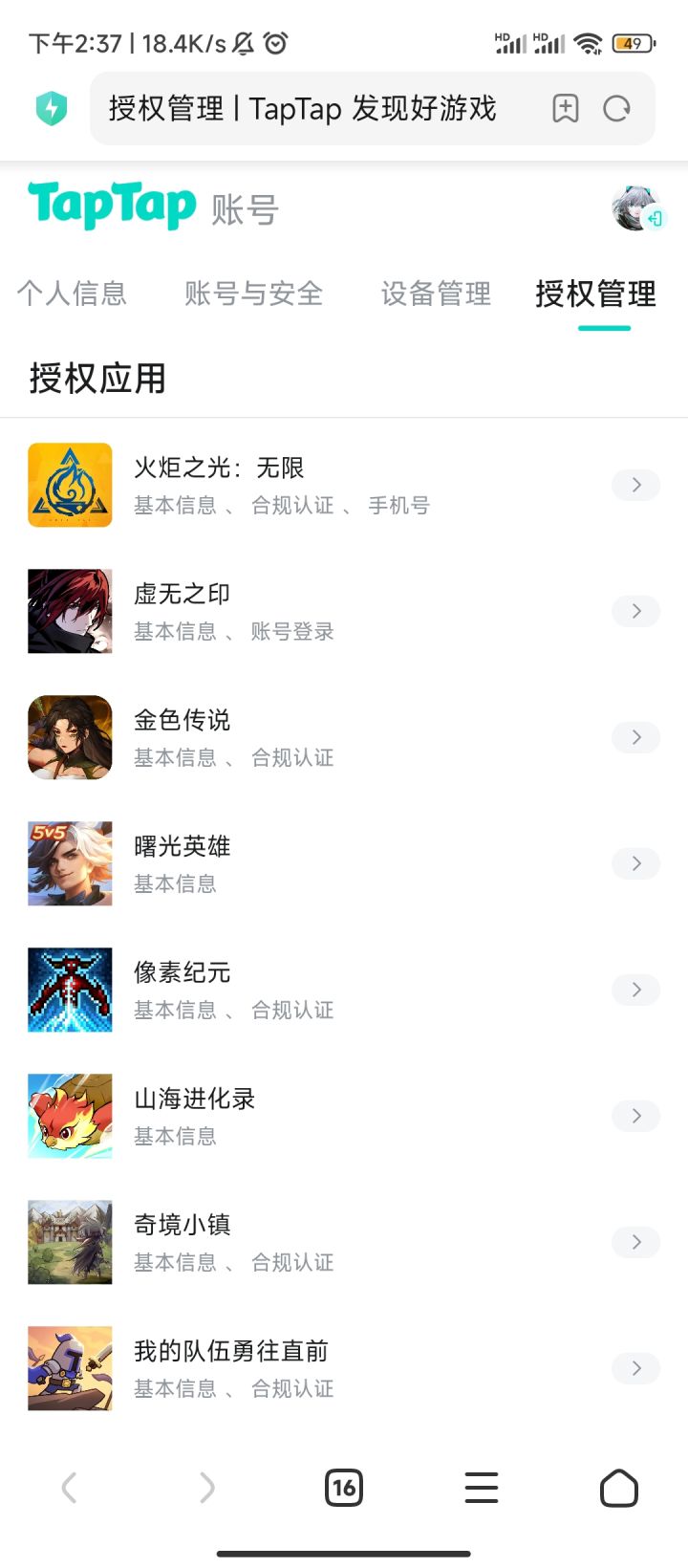Open the browser security shield
This screenshot has height=1568, width=688.
click(x=52, y=108)
